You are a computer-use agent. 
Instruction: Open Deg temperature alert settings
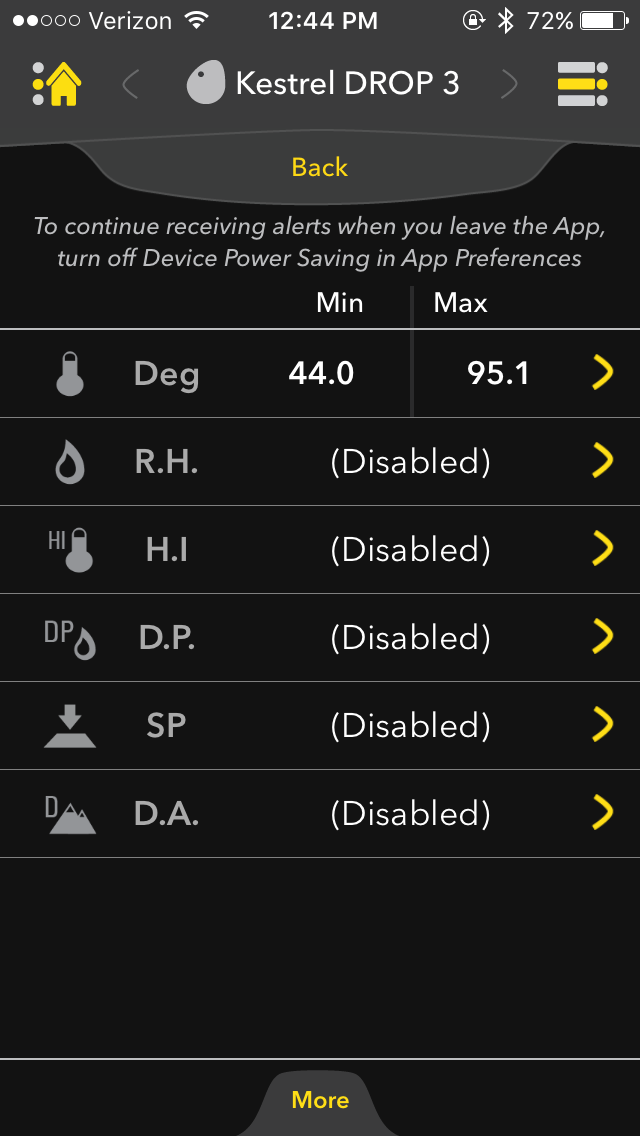coord(601,374)
